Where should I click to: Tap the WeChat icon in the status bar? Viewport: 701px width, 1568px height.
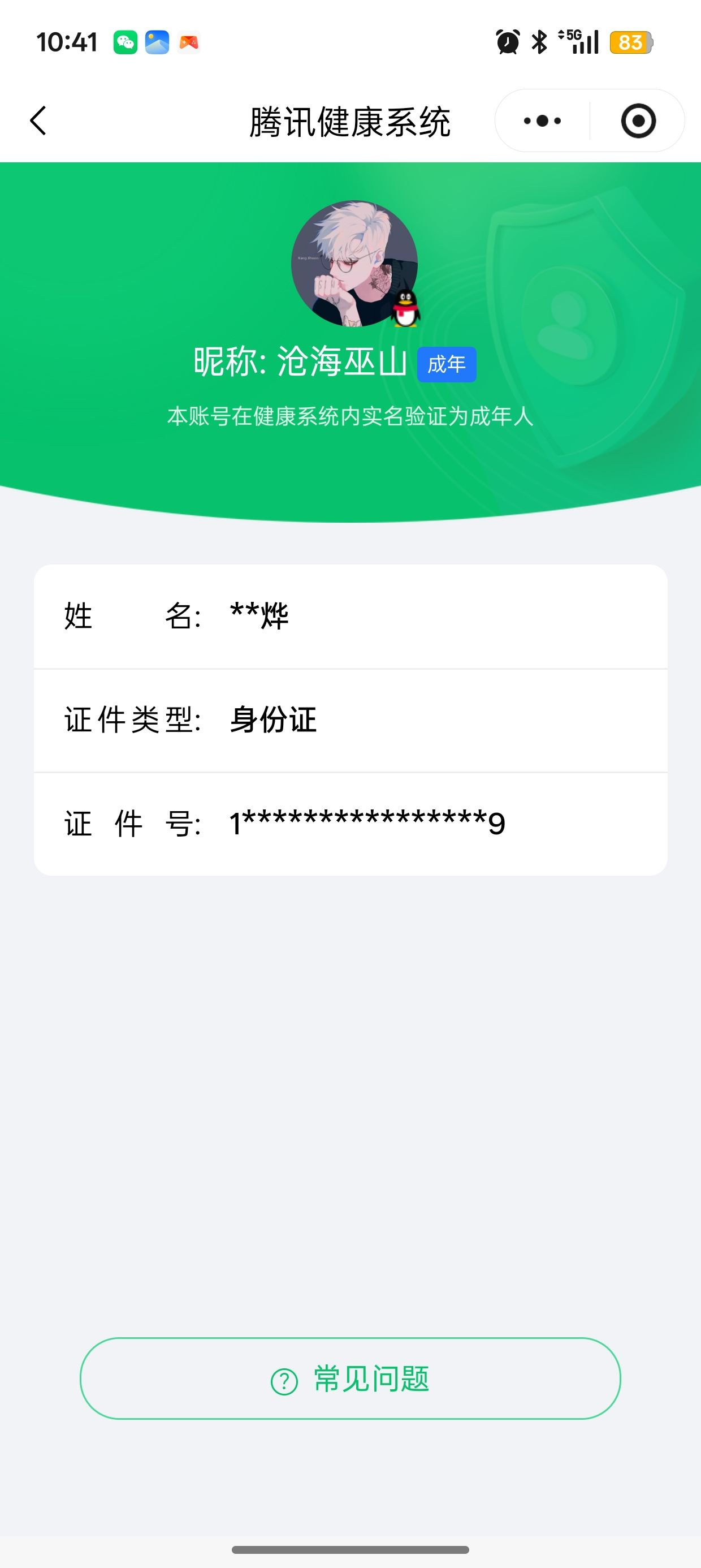tap(126, 41)
